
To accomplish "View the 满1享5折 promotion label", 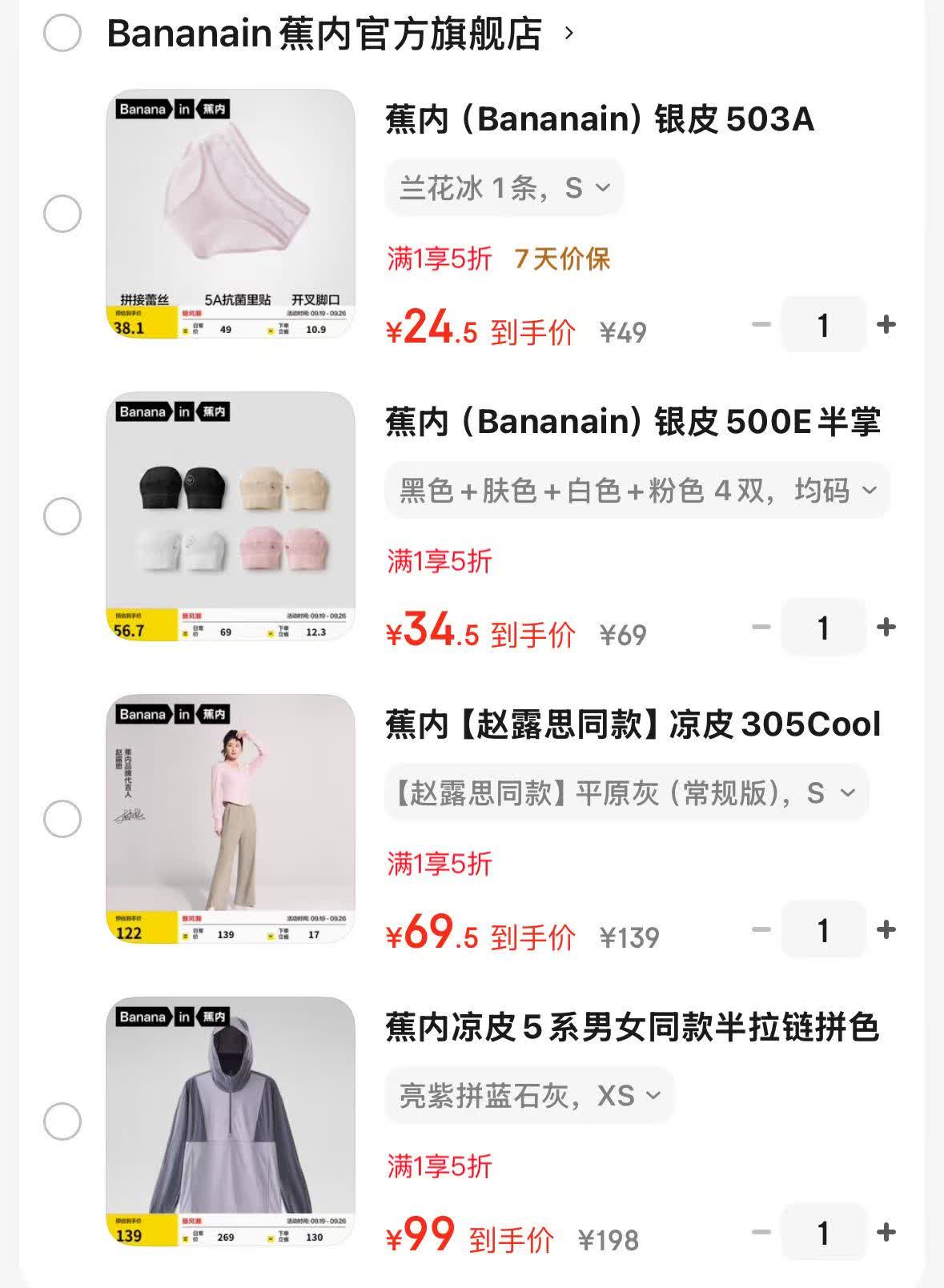I will pyautogui.click(x=439, y=259).
